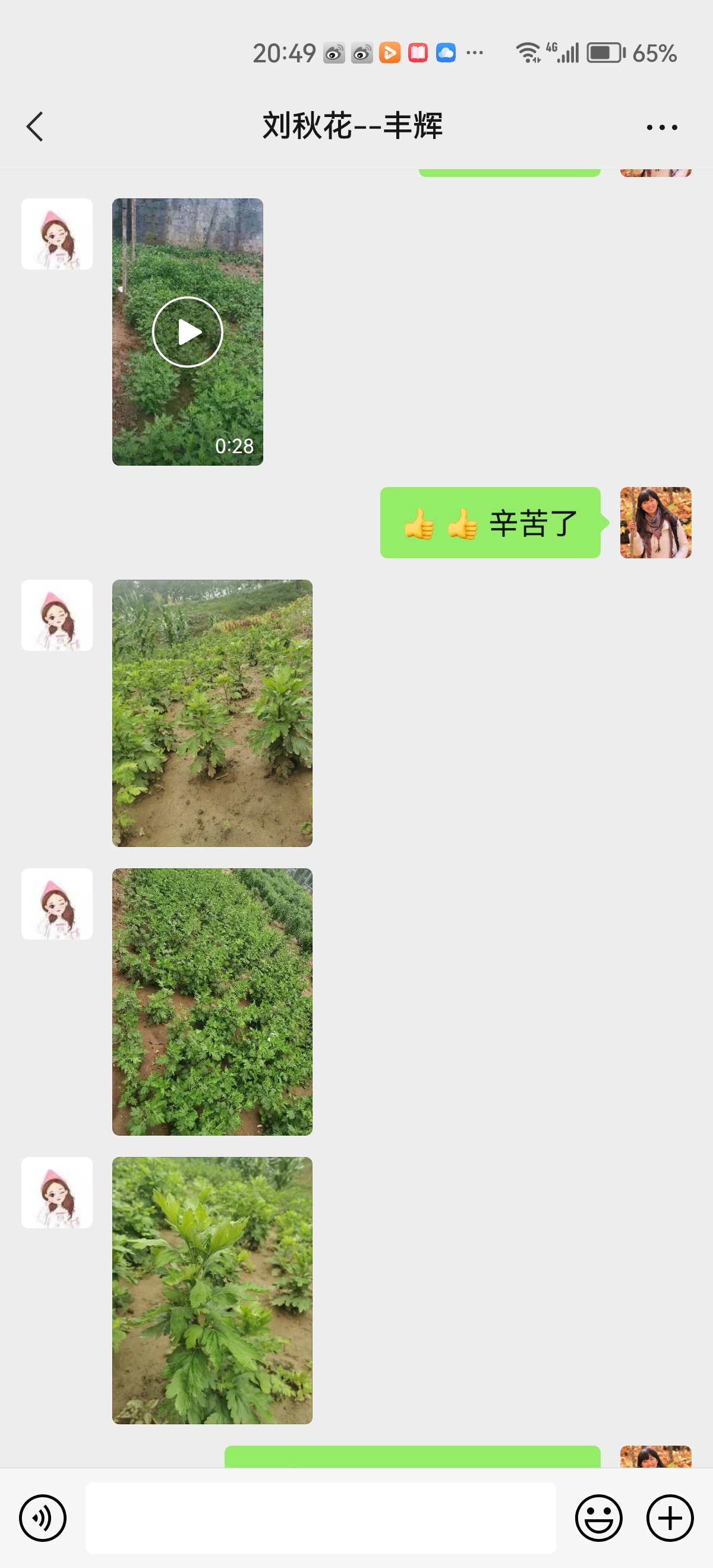Viewport: 713px width, 1568px height.
Task: Open contact avatar next to the video
Action: point(57,234)
